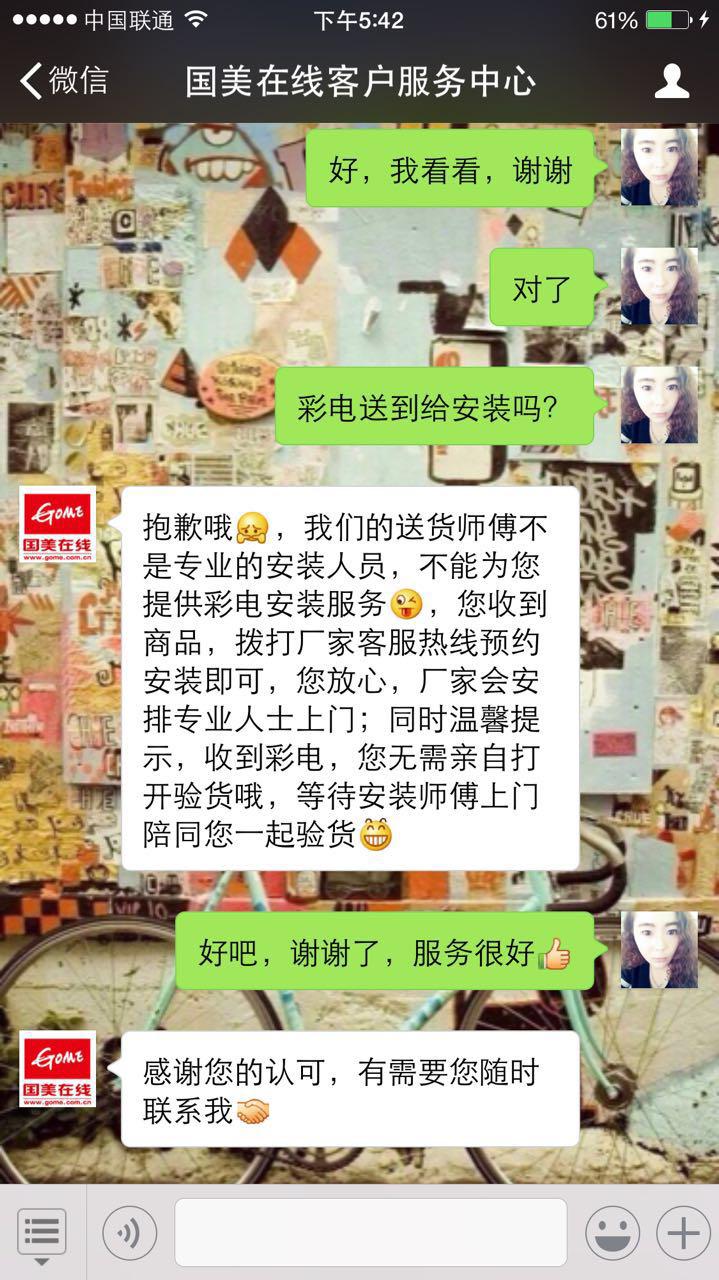The height and width of the screenshot is (1280, 719).
Task: Tap my avatar beside 彩电送到给安装吗
Action: tap(659, 405)
